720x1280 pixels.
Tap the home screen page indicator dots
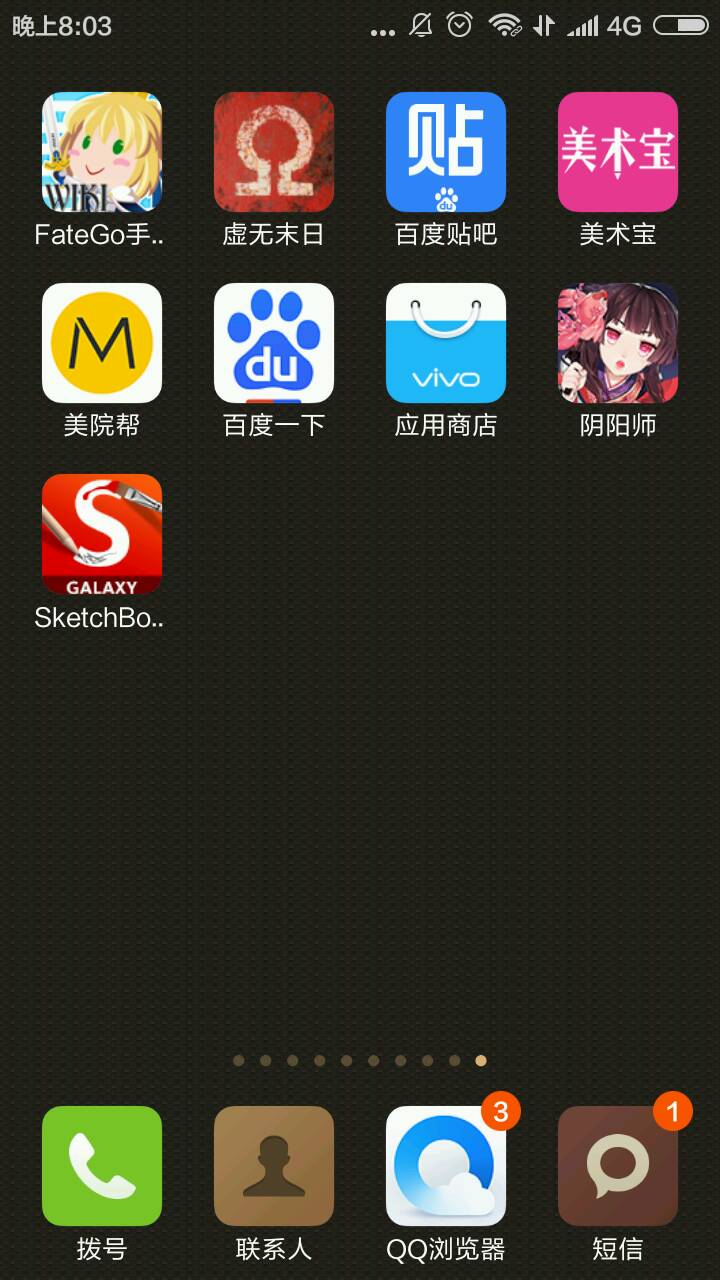pos(360,1060)
